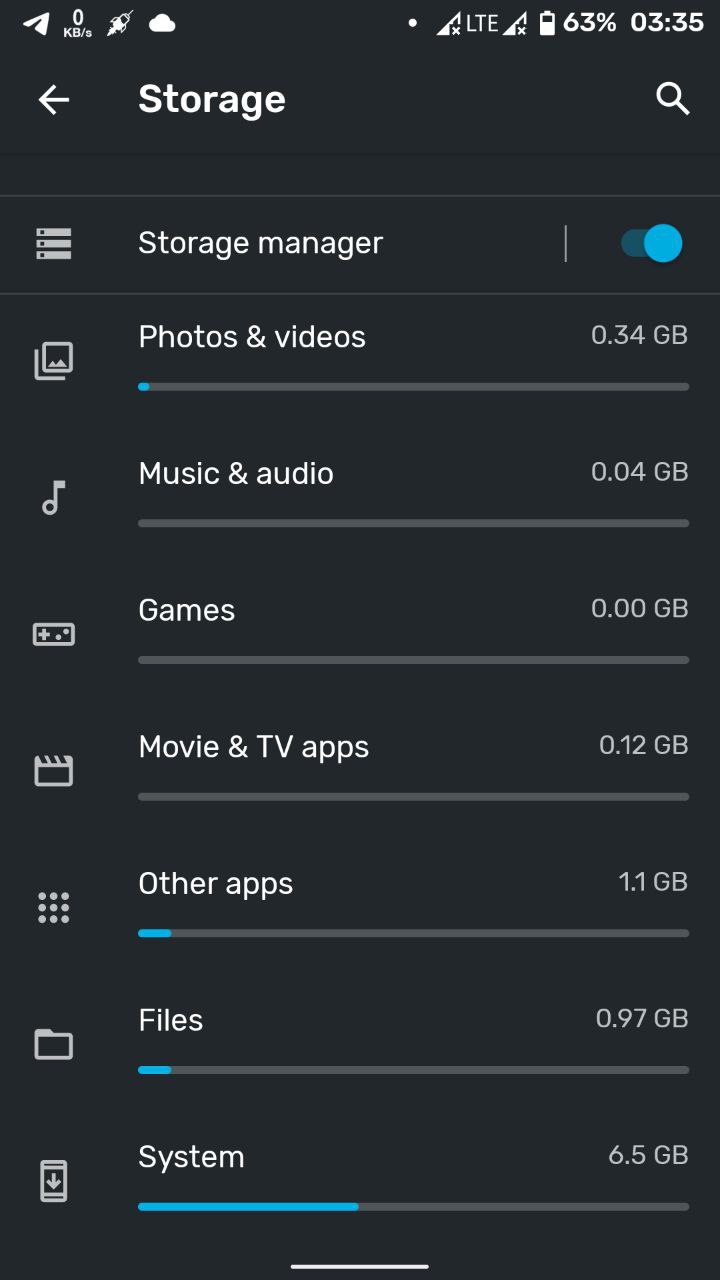View Music & audio storage usage
The image size is (720, 1280).
360,497
